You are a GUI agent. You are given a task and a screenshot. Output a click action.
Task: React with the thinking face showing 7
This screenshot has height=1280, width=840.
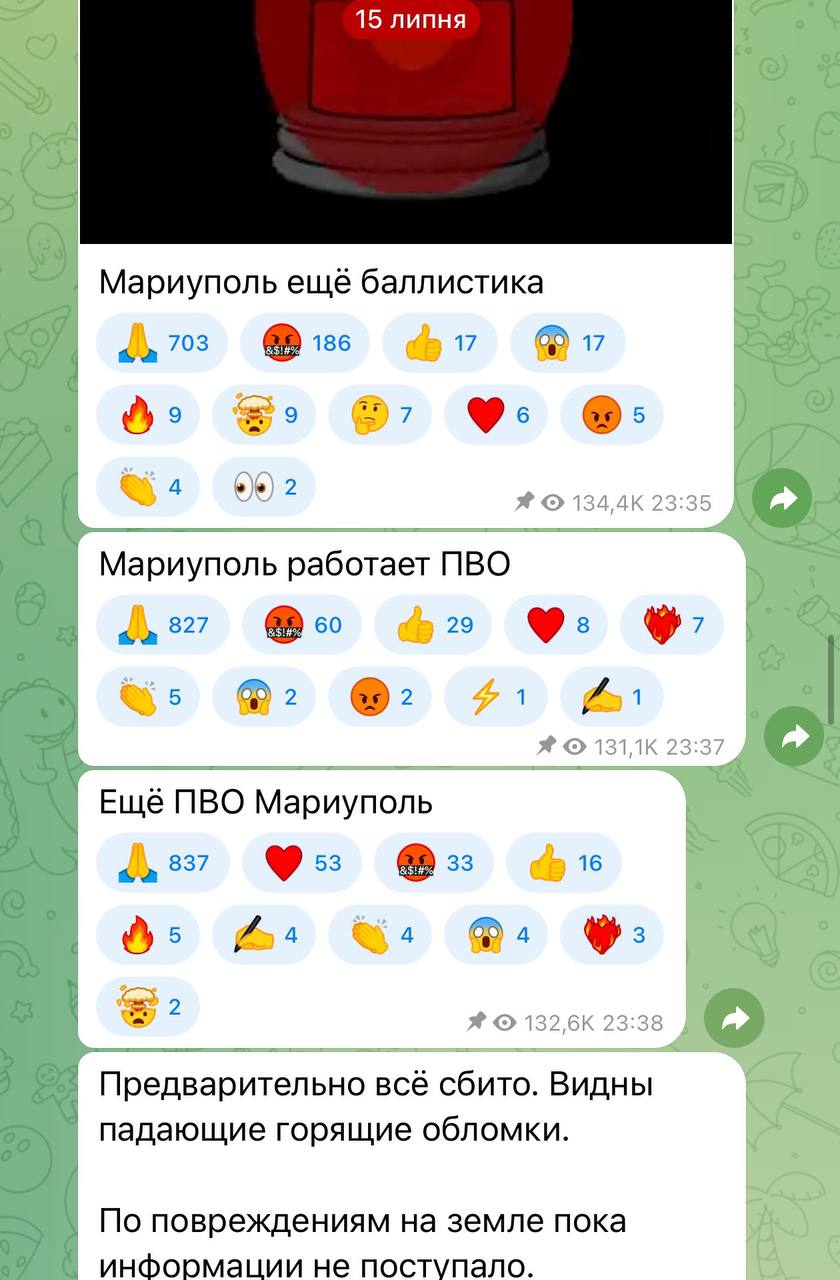[378, 415]
